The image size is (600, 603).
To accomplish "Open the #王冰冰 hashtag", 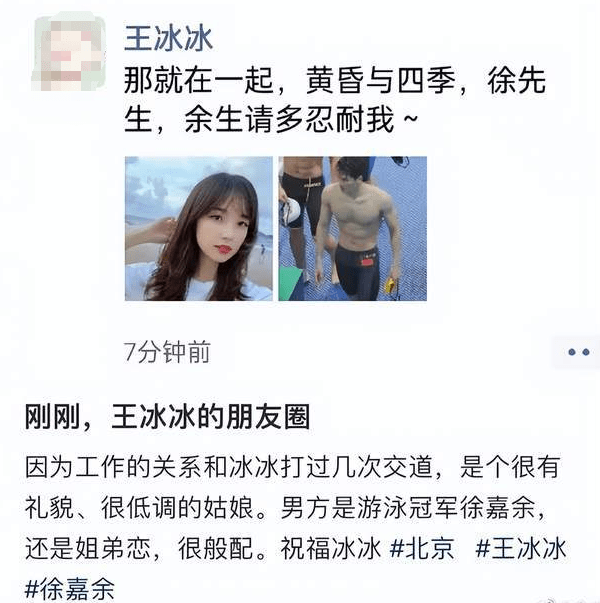I will point(521,549).
